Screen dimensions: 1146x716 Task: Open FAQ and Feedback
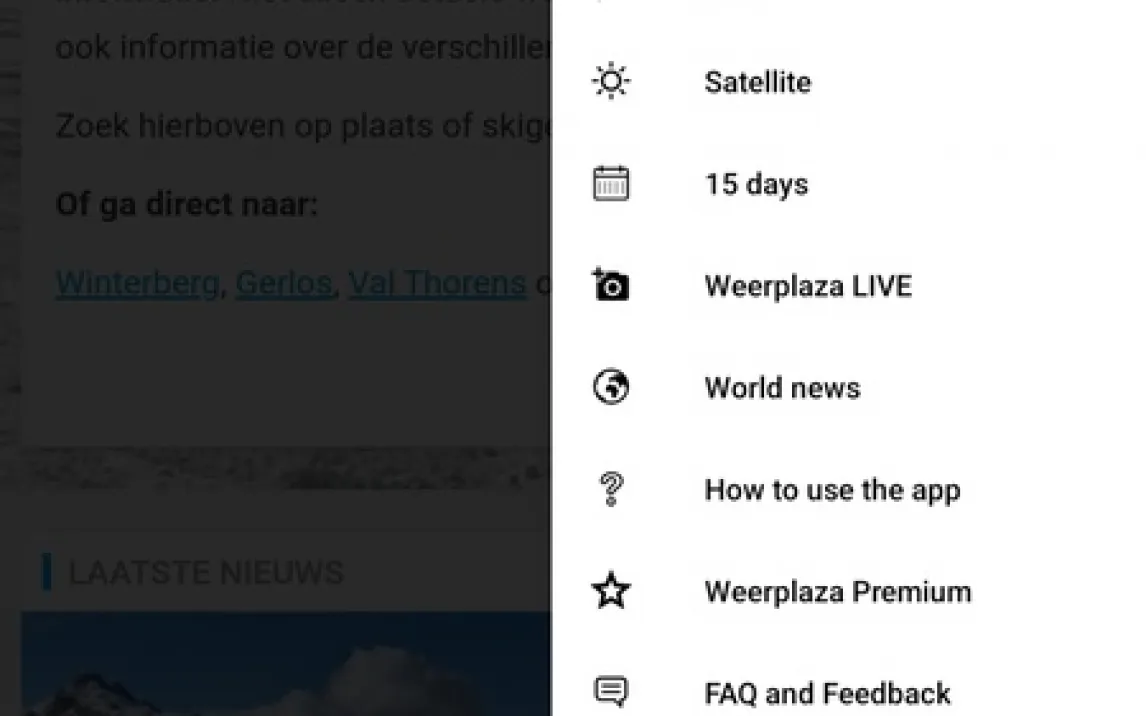click(827, 692)
